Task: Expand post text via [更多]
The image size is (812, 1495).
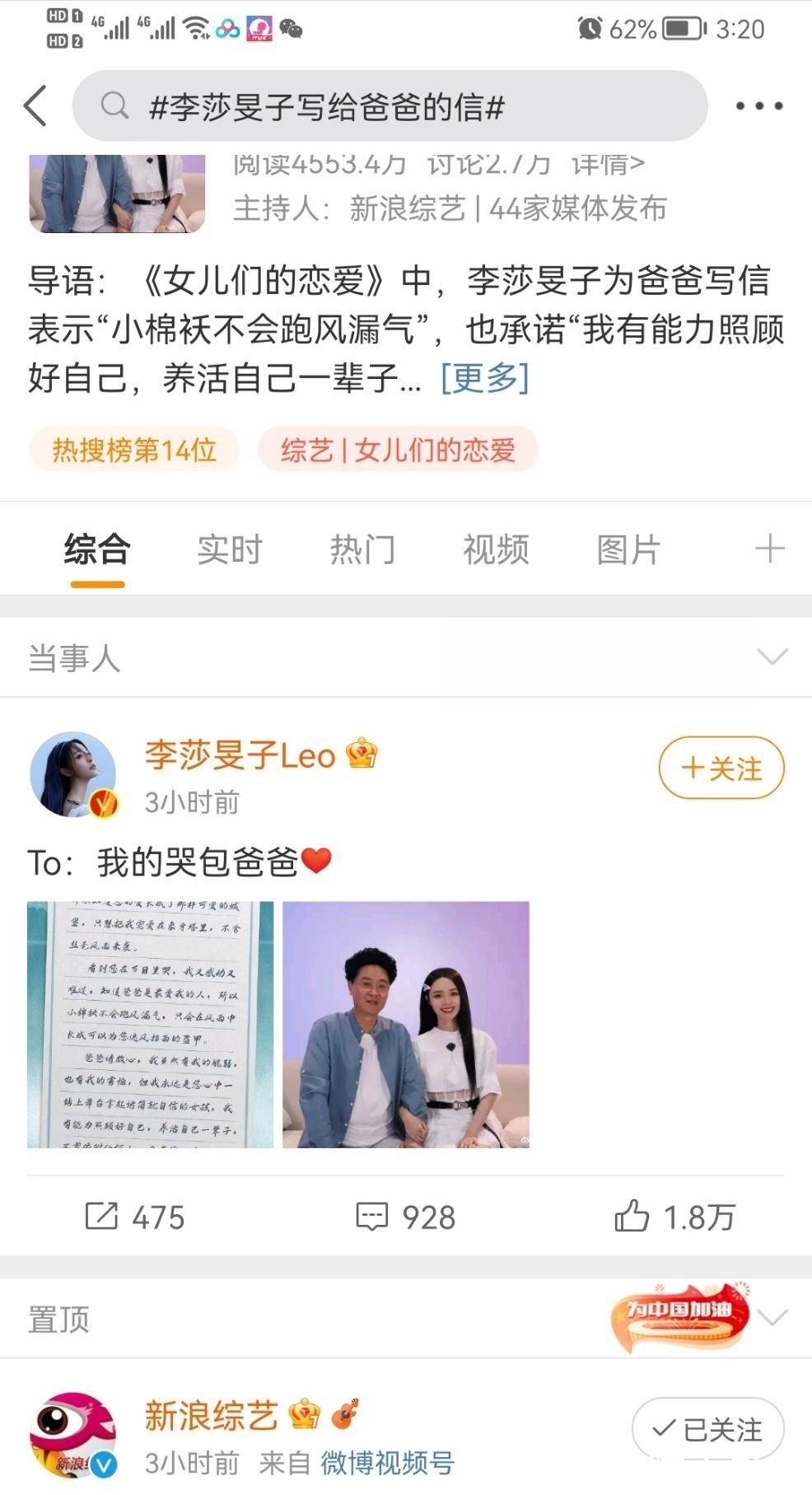Action: [x=486, y=377]
